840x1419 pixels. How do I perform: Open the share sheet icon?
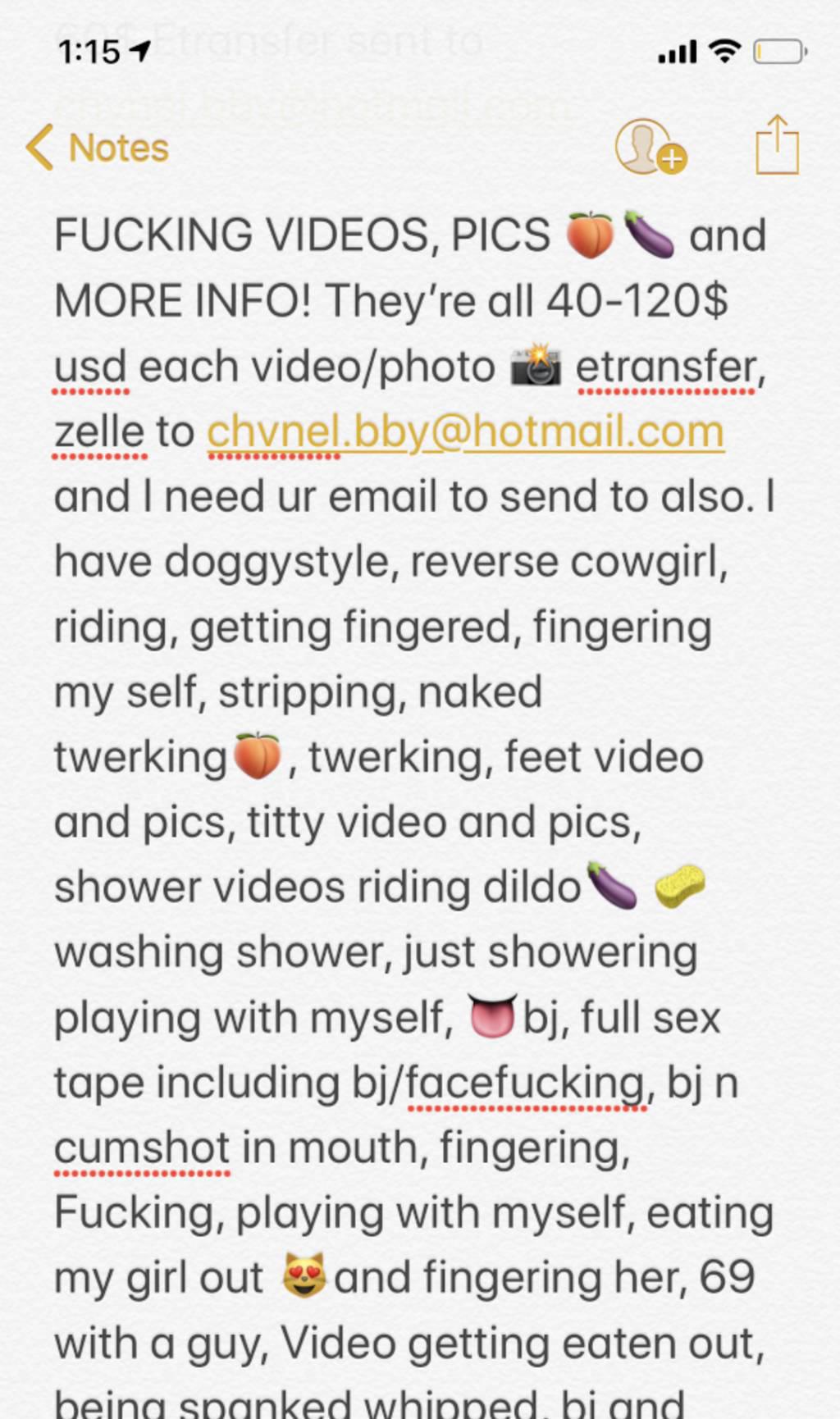click(x=777, y=144)
